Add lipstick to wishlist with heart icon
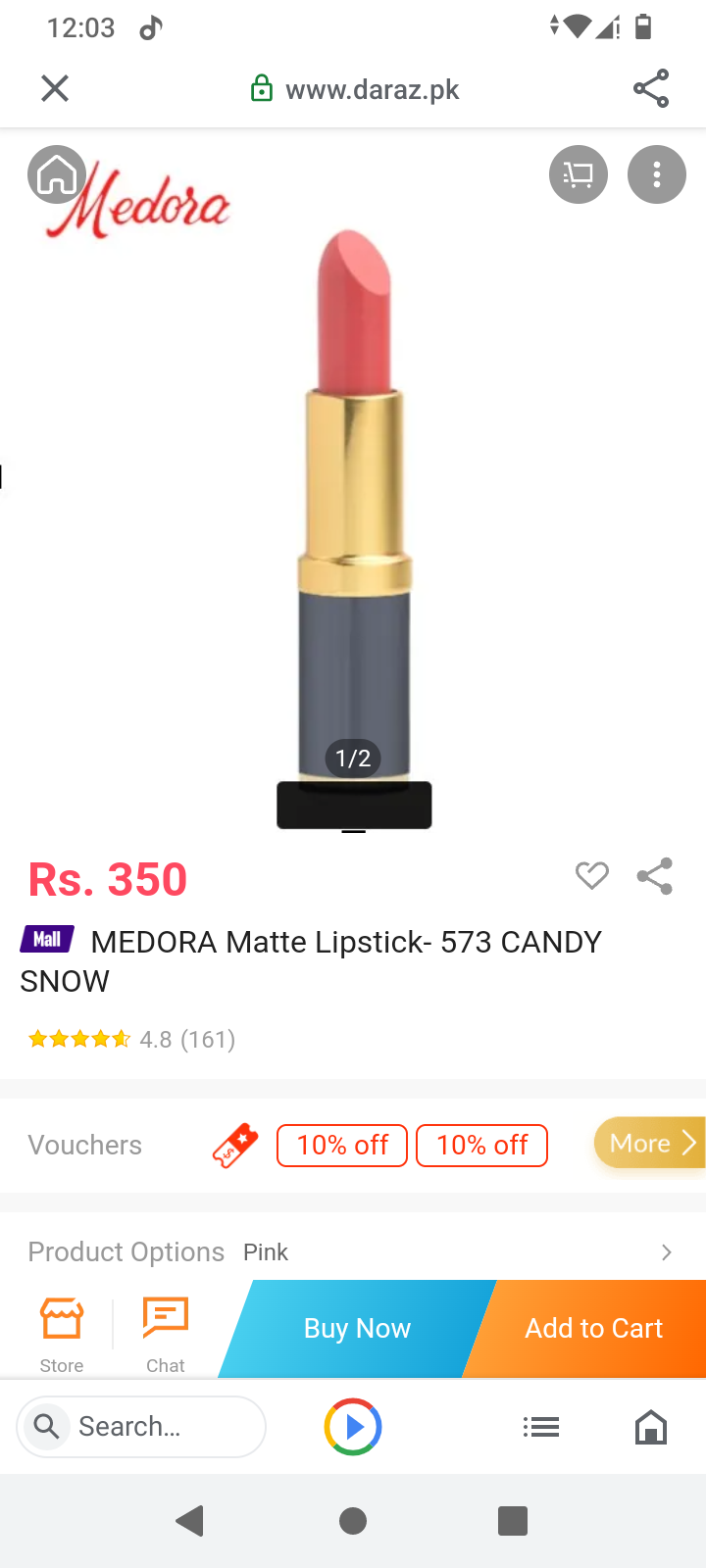Viewport: 706px width, 1568px height. [x=592, y=875]
